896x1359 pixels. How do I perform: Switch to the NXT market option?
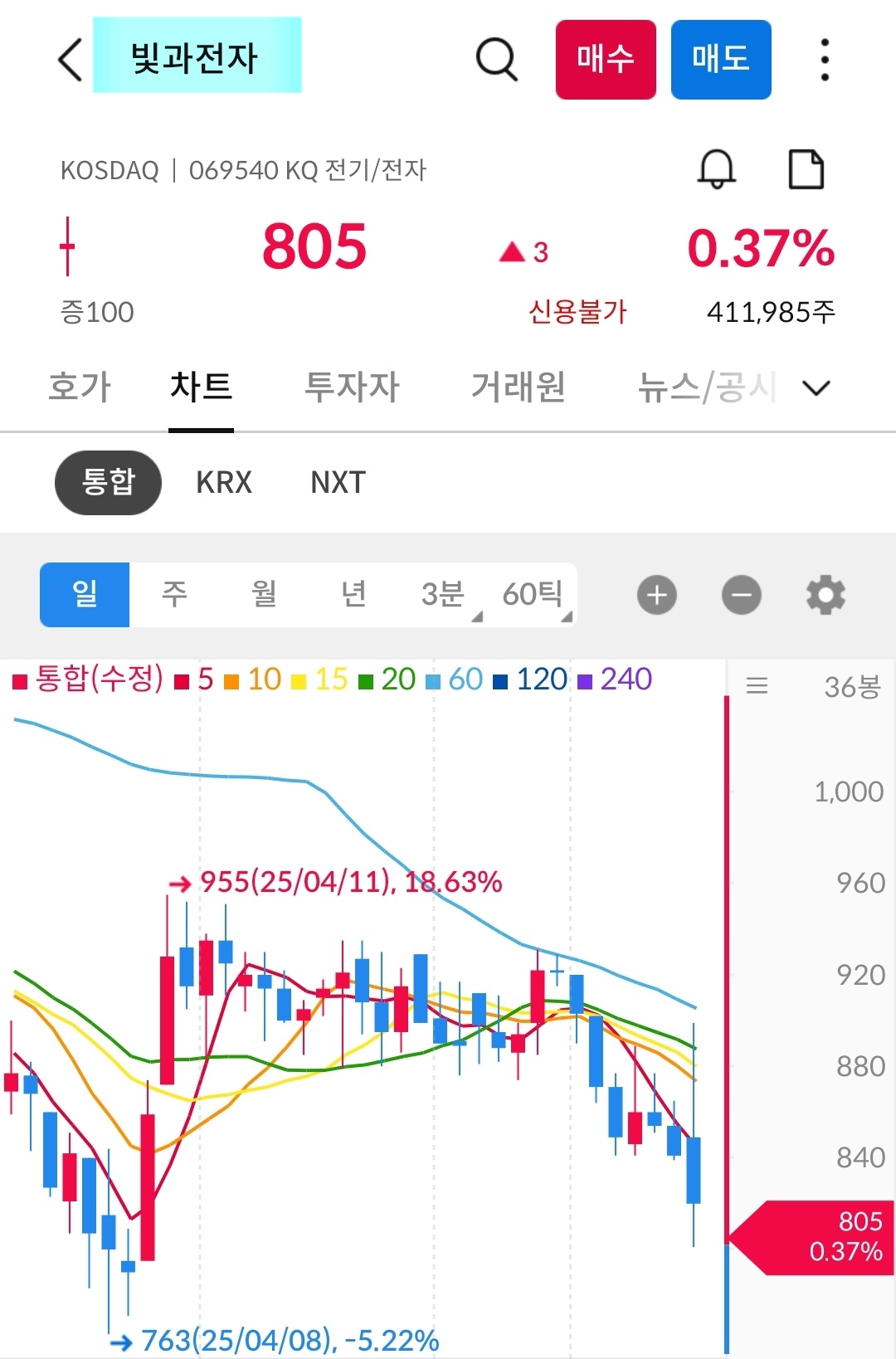(336, 482)
